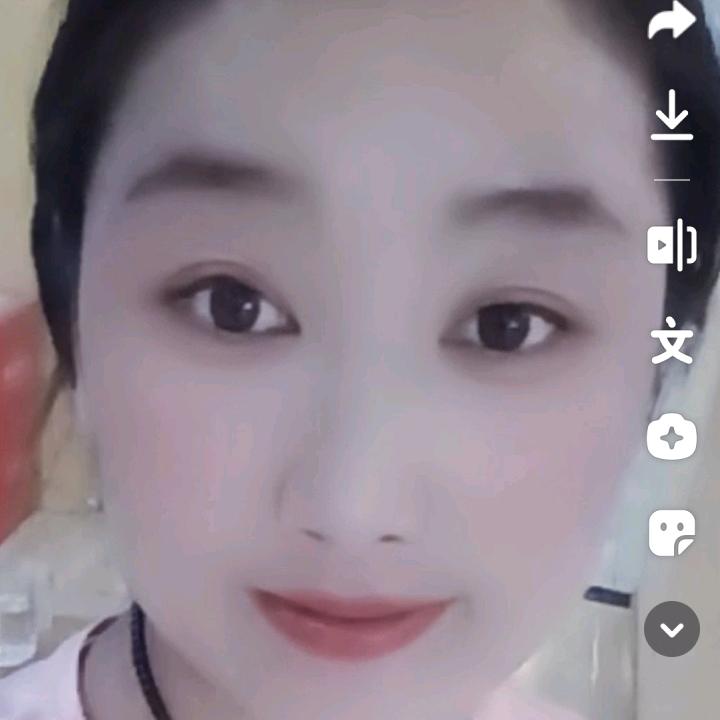720x720 pixels.
Task: Collapse the tool list with the chevron button
Action: click(672, 629)
